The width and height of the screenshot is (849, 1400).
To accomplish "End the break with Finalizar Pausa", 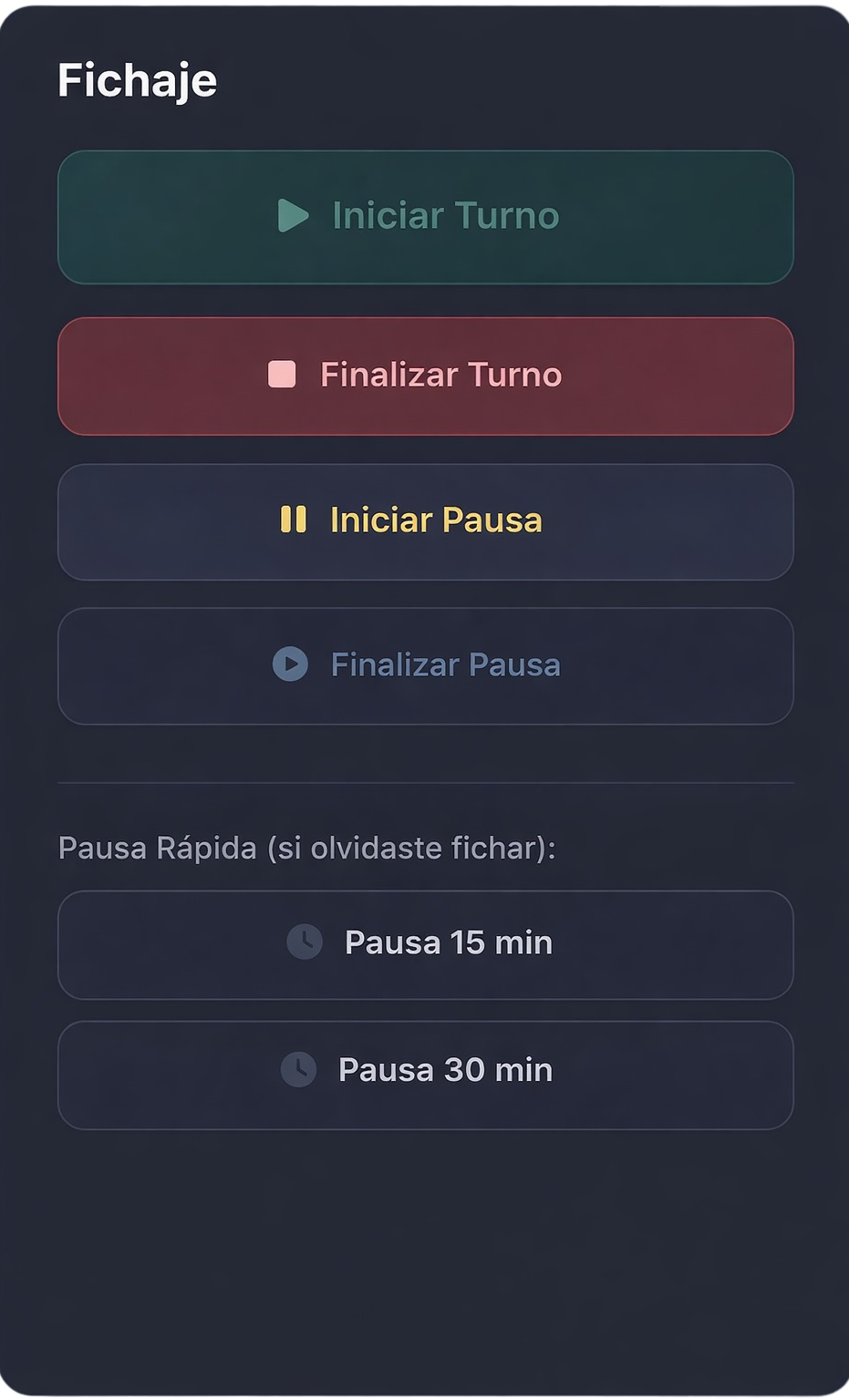I will tap(425, 664).
